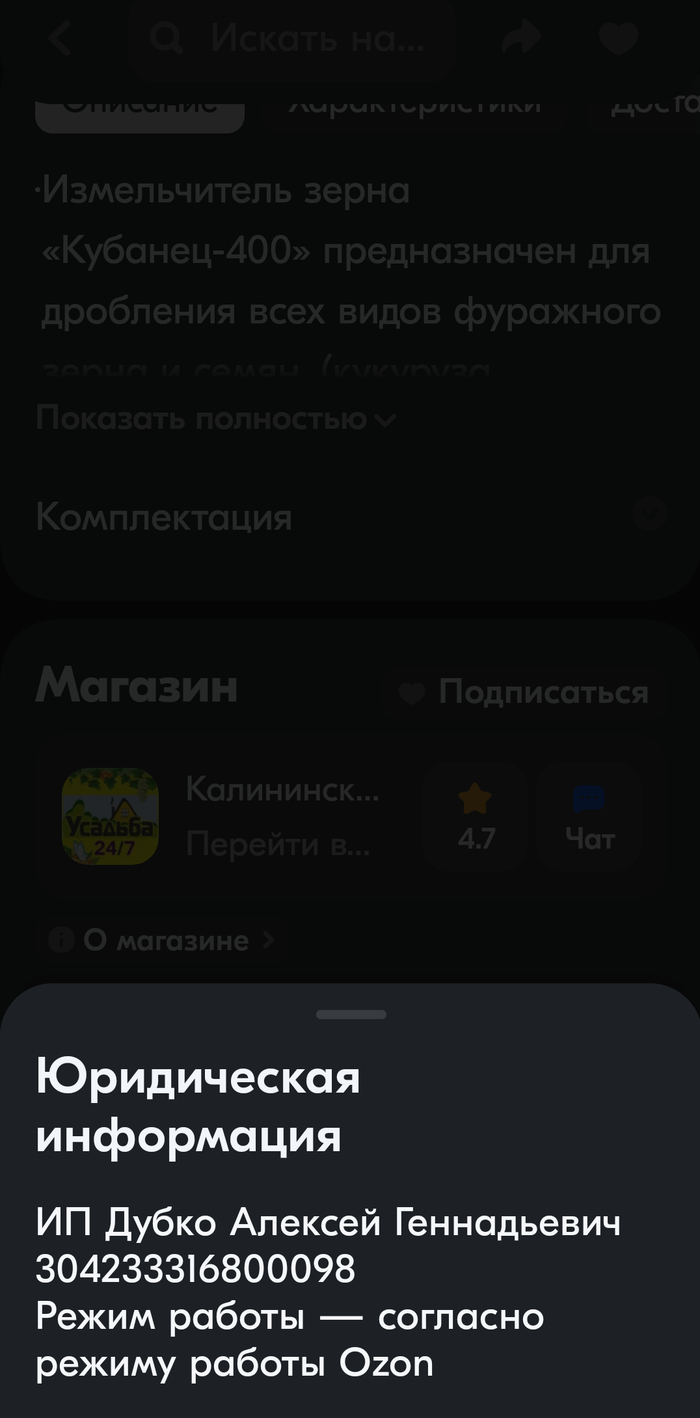Open the "Искать на..." search field

pyautogui.click(x=291, y=39)
